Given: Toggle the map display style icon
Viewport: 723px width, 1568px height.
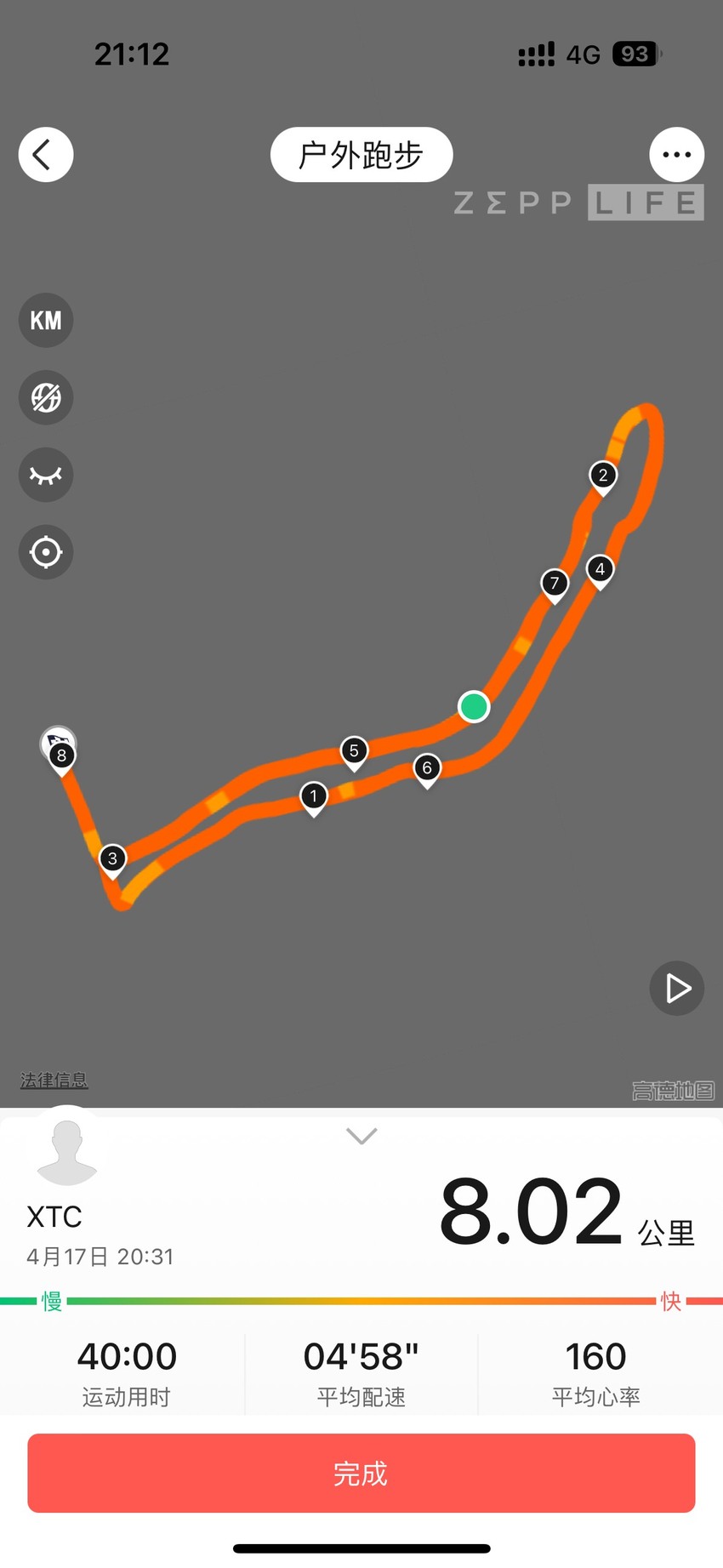Looking at the screenshot, I should tap(46, 397).
